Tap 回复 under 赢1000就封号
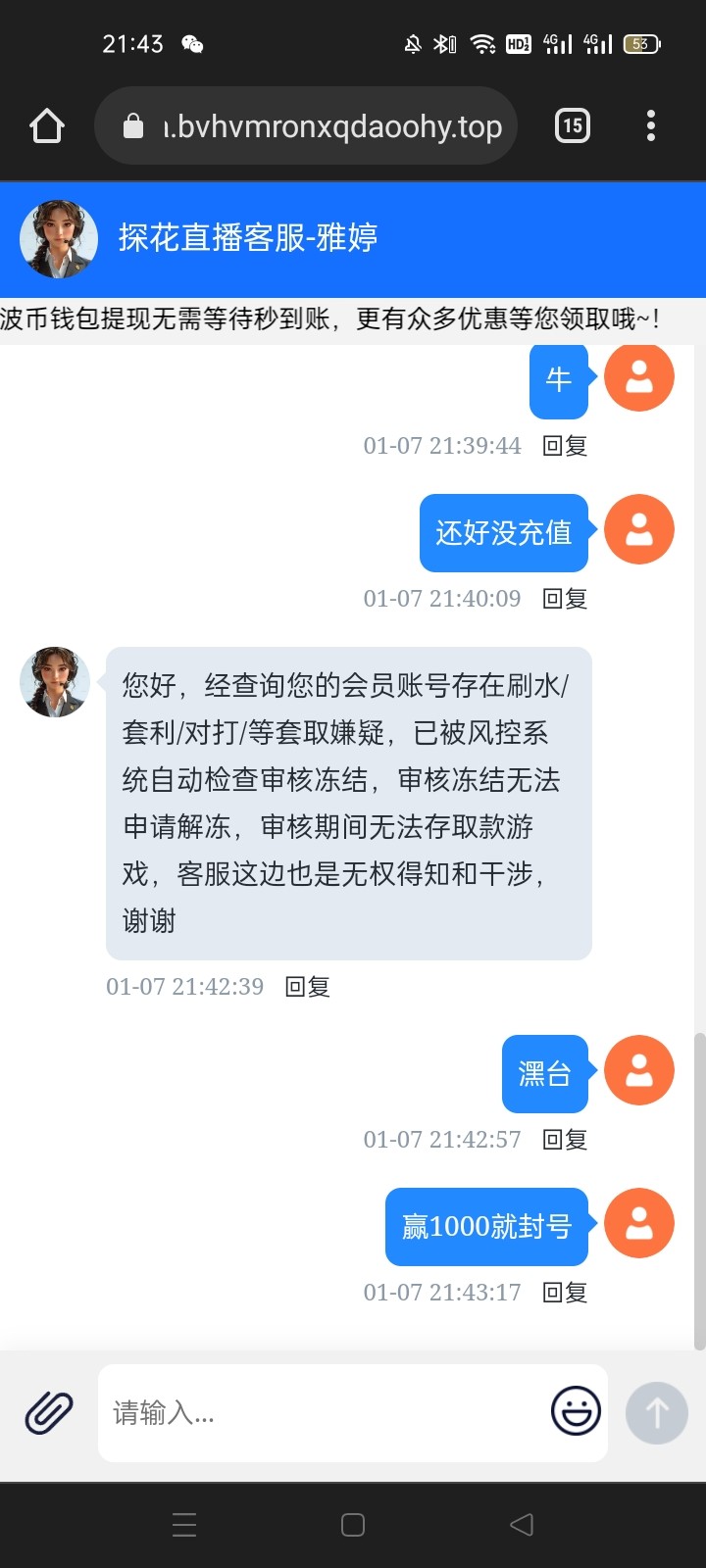The image size is (706, 1568). pos(565,1293)
